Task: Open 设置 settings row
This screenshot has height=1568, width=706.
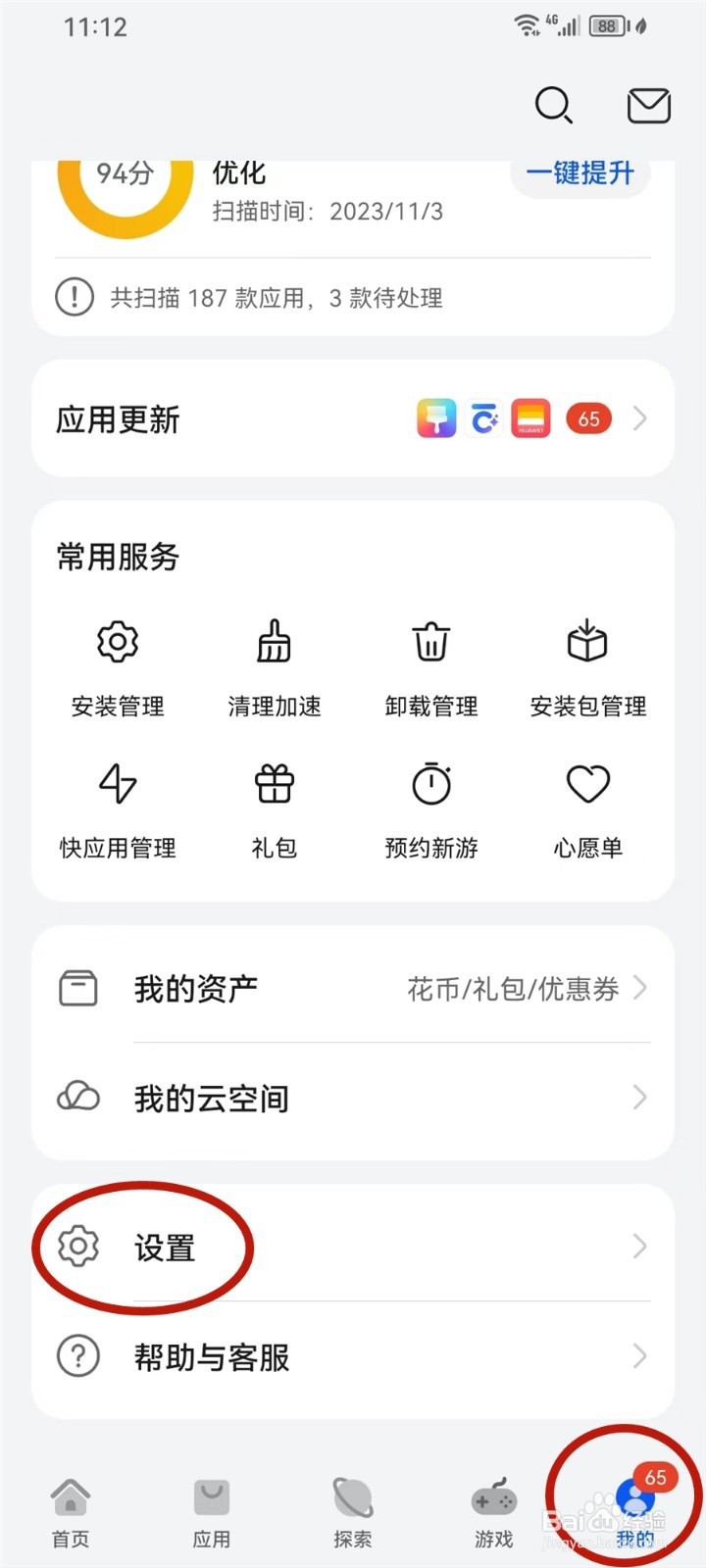Action: (x=353, y=1247)
